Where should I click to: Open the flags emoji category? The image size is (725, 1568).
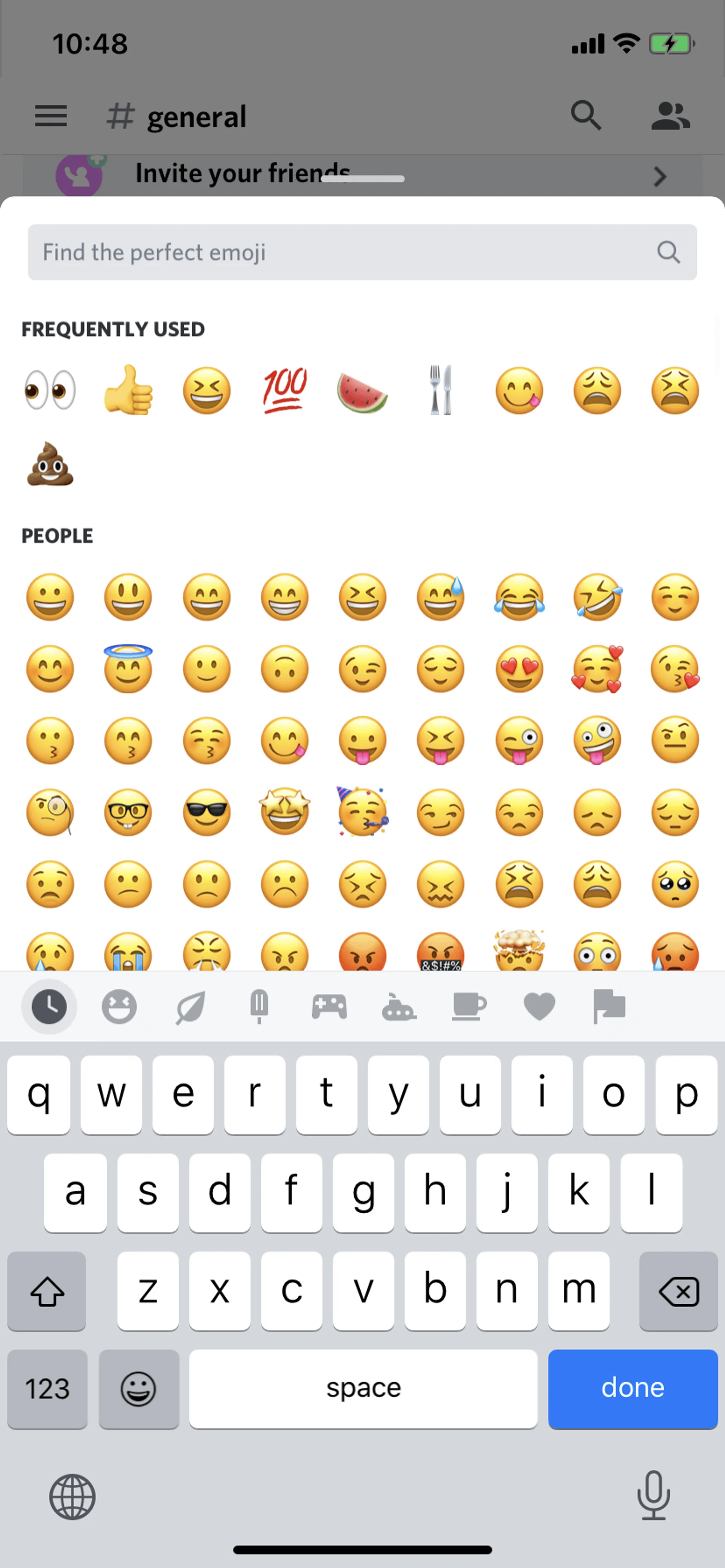pyautogui.click(x=609, y=1006)
